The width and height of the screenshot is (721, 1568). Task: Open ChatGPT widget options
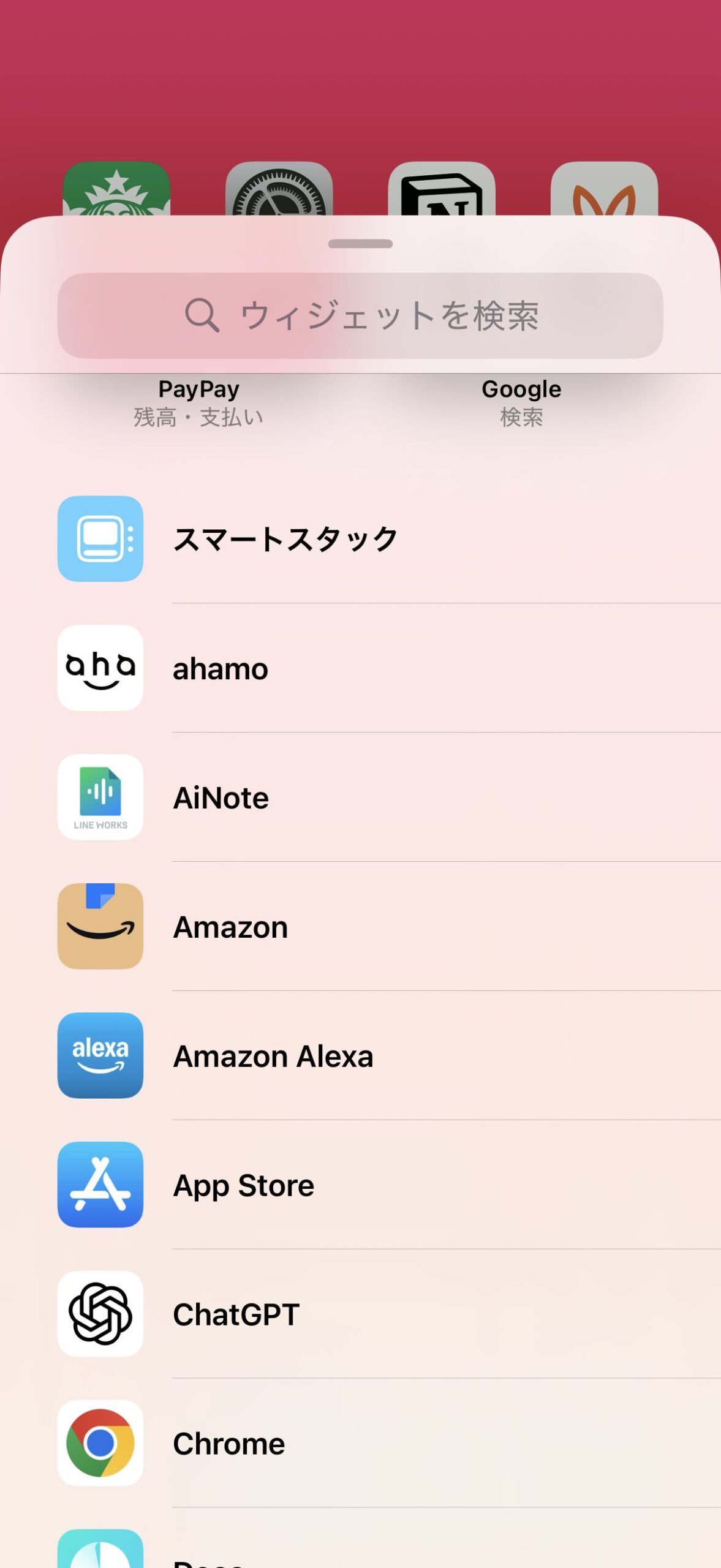click(x=360, y=1314)
